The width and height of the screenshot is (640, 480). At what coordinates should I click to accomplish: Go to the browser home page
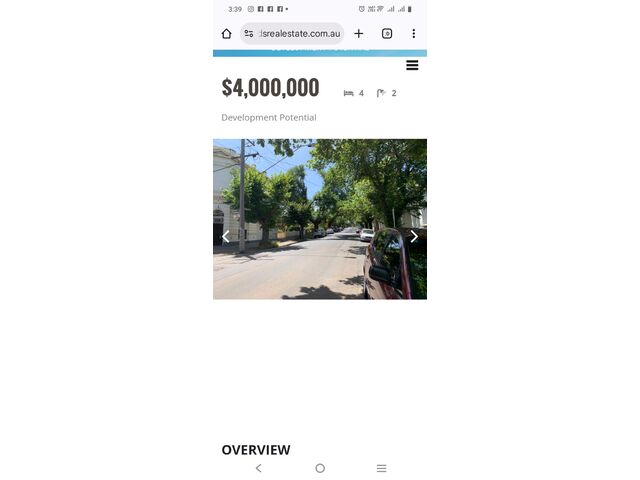click(226, 34)
